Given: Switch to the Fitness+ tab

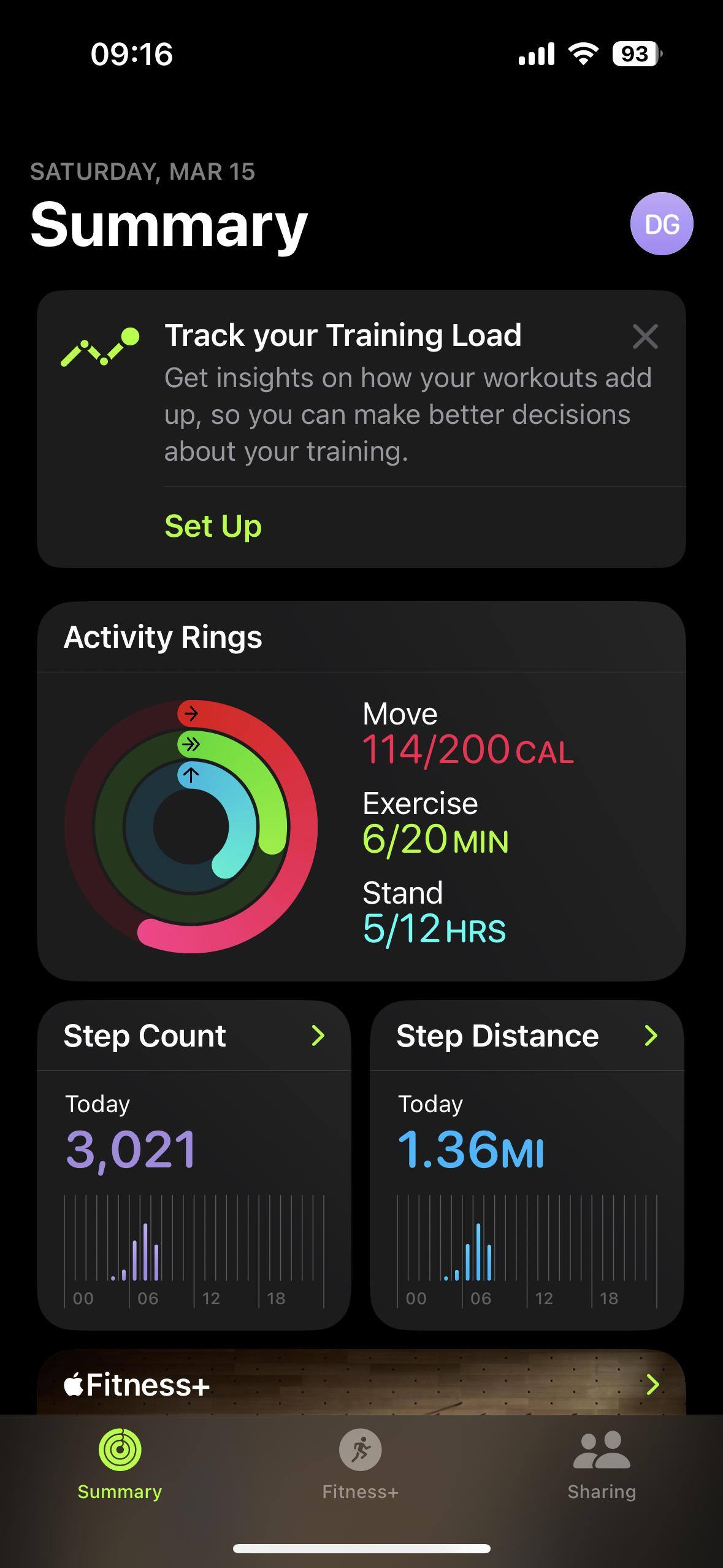Looking at the screenshot, I should click(361, 1464).
